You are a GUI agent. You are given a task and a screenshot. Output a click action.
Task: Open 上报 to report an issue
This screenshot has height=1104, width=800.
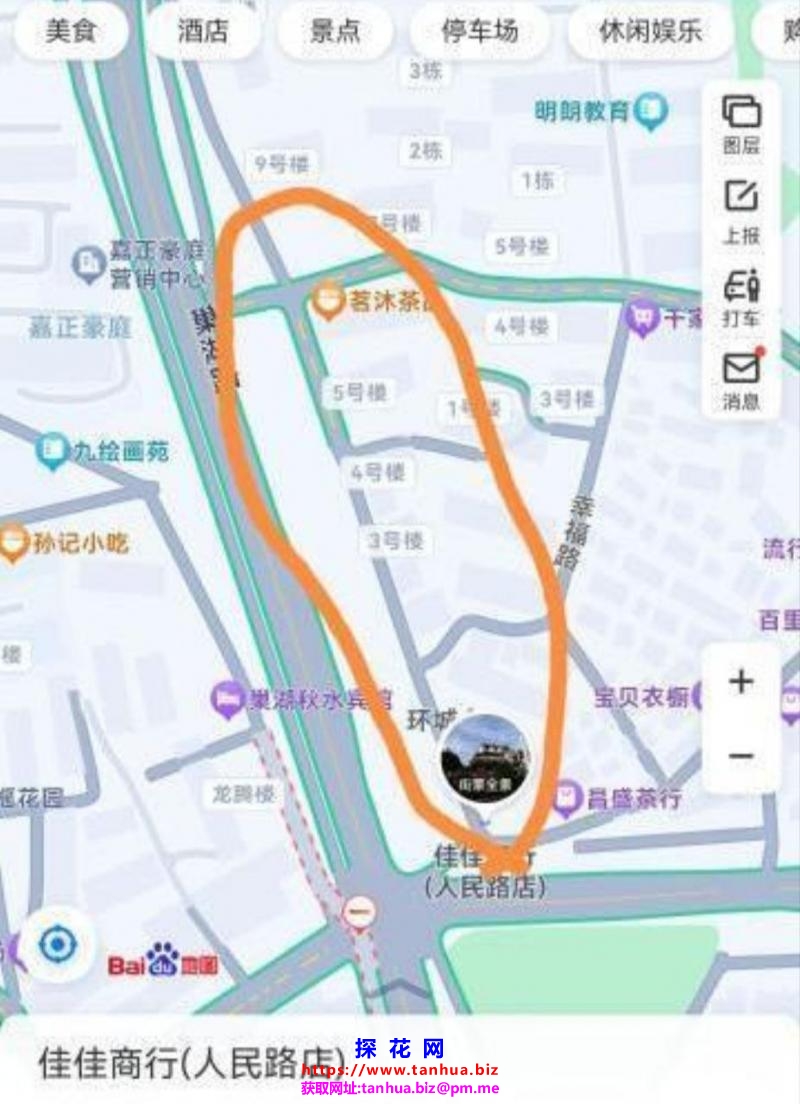pyautogui.click(x=741, y=210)
